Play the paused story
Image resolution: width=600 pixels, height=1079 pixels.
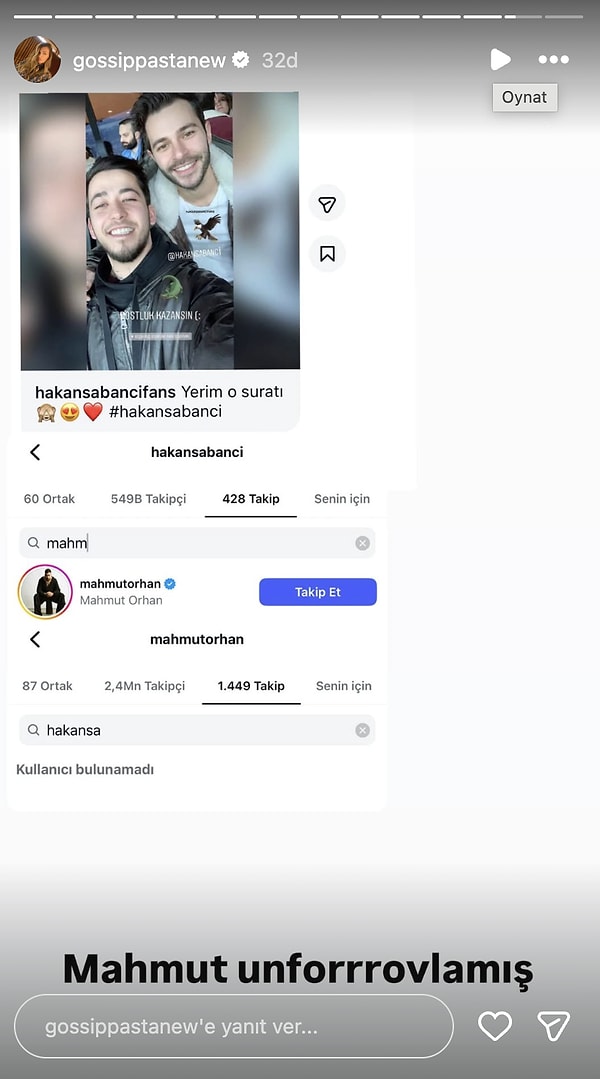(500, 60)
